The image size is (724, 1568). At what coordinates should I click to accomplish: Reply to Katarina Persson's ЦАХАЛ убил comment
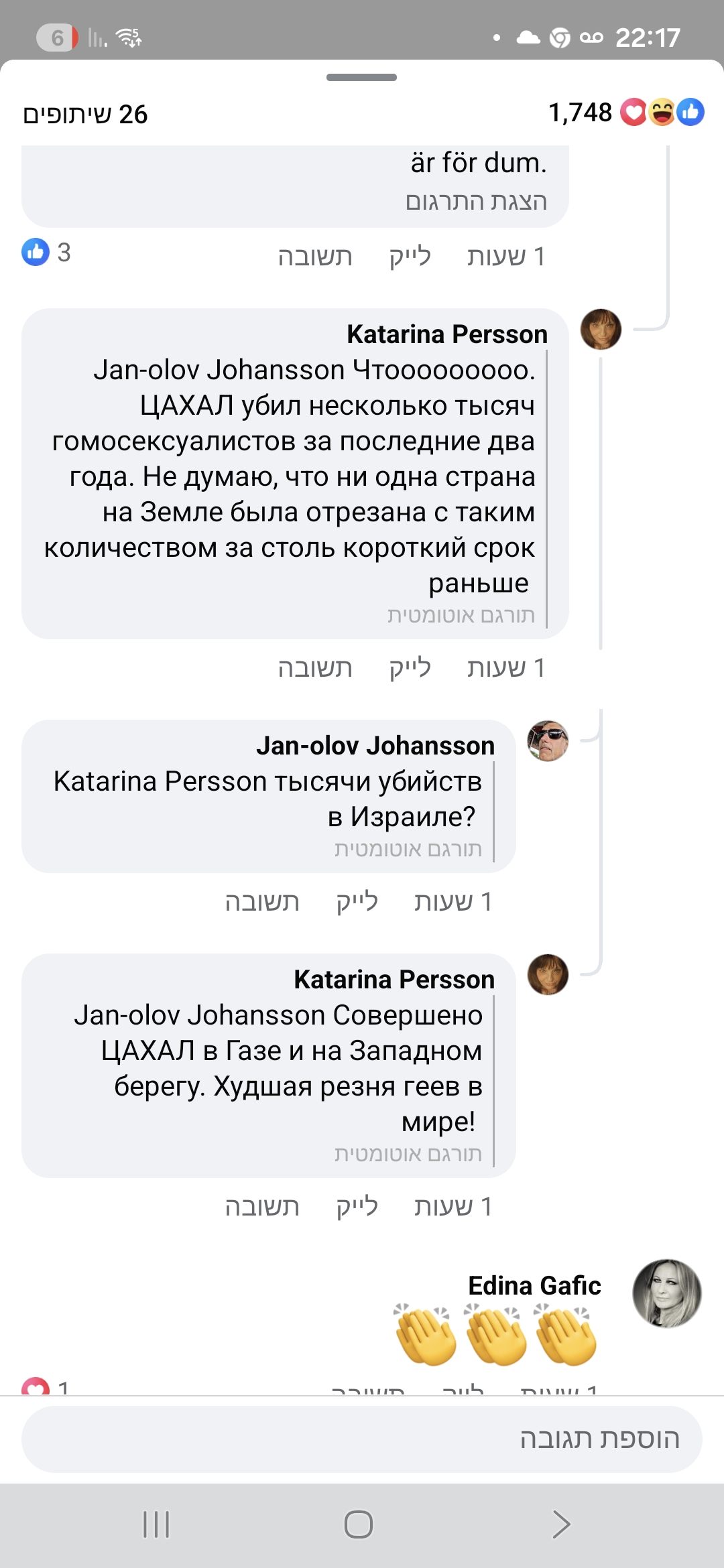click(315, 667)
